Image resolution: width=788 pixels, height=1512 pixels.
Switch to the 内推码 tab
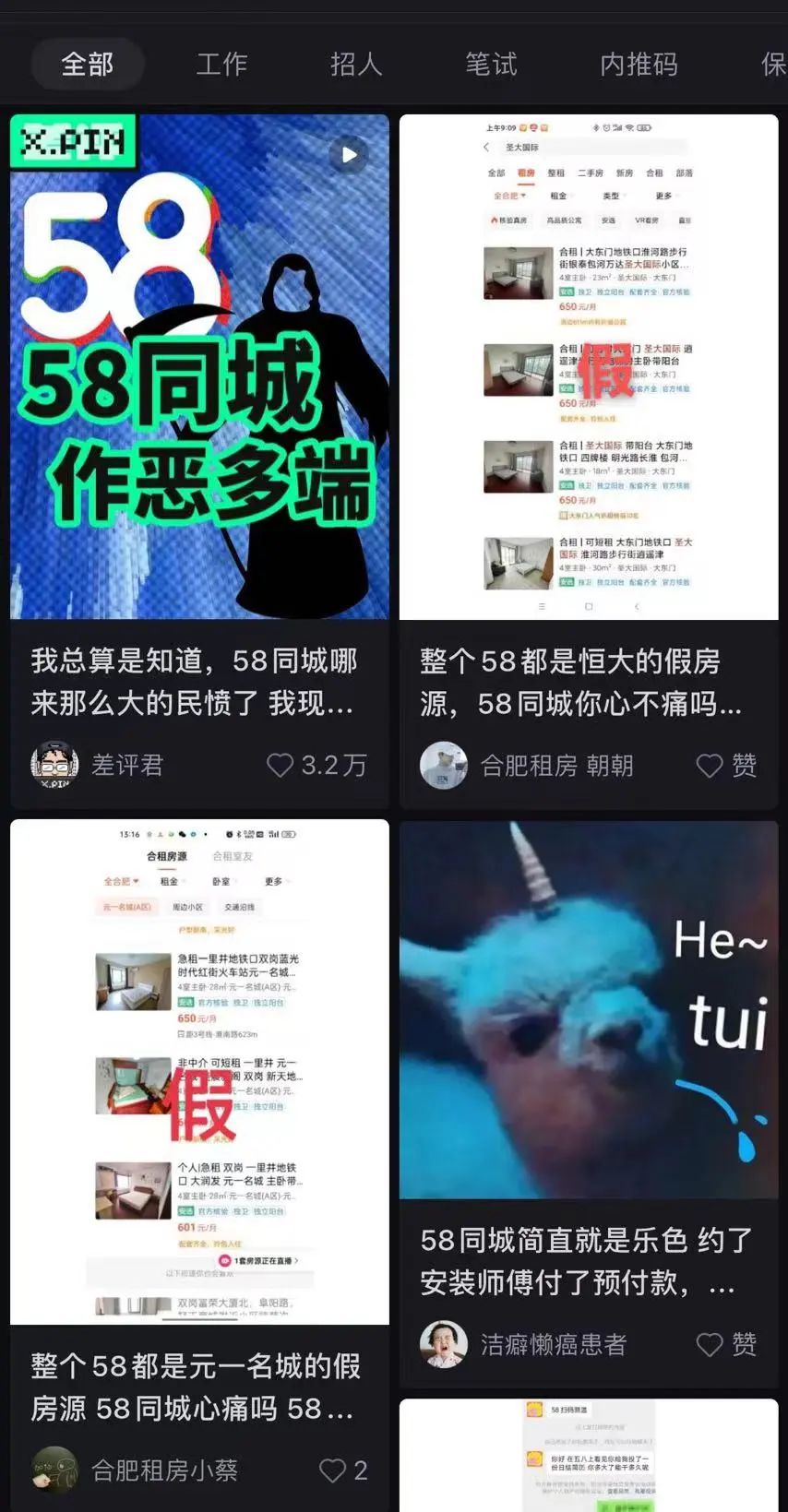pyautogui.click(x=639, y=64)
